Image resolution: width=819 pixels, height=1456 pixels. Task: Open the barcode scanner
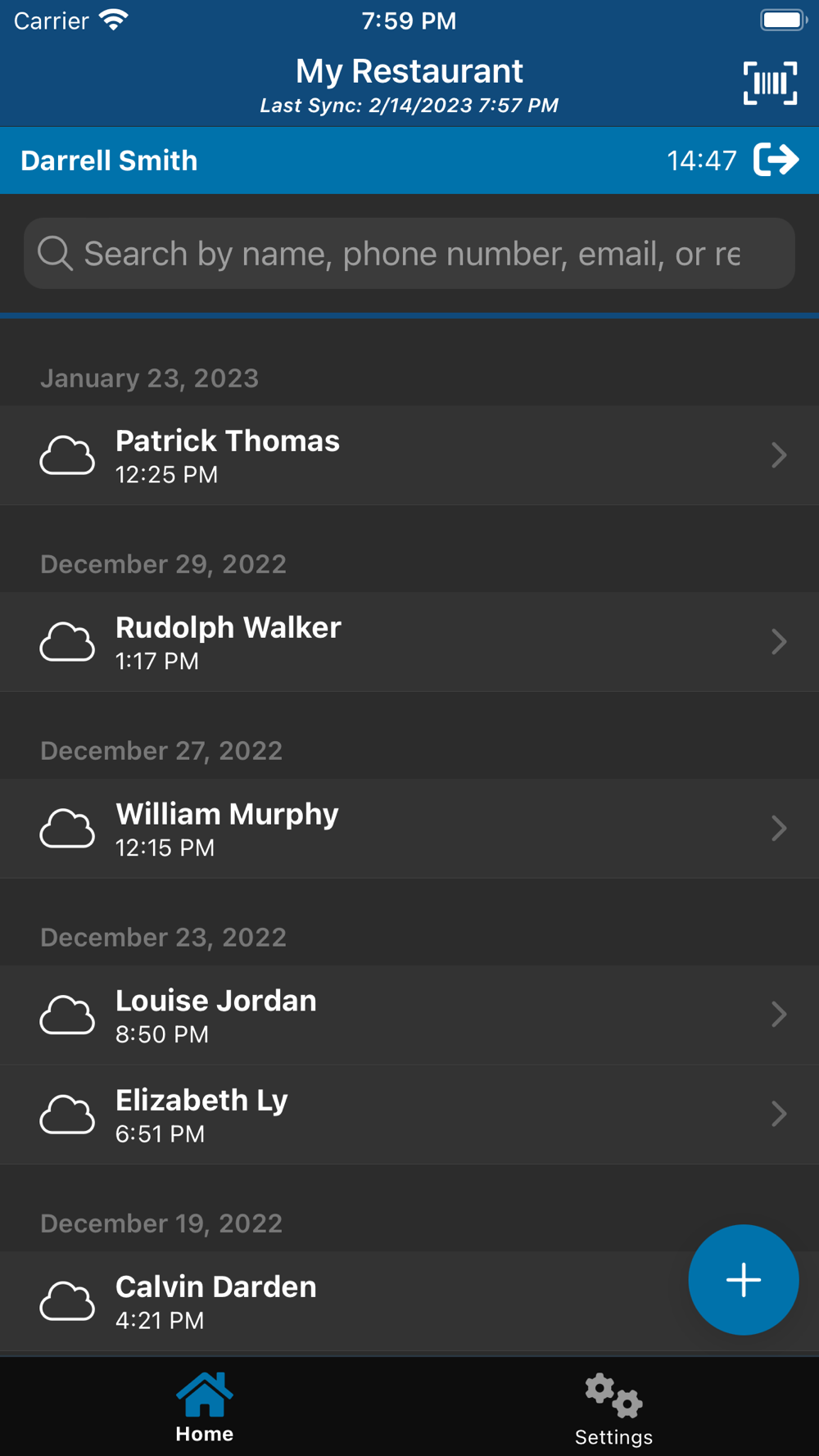pos(770,83)
